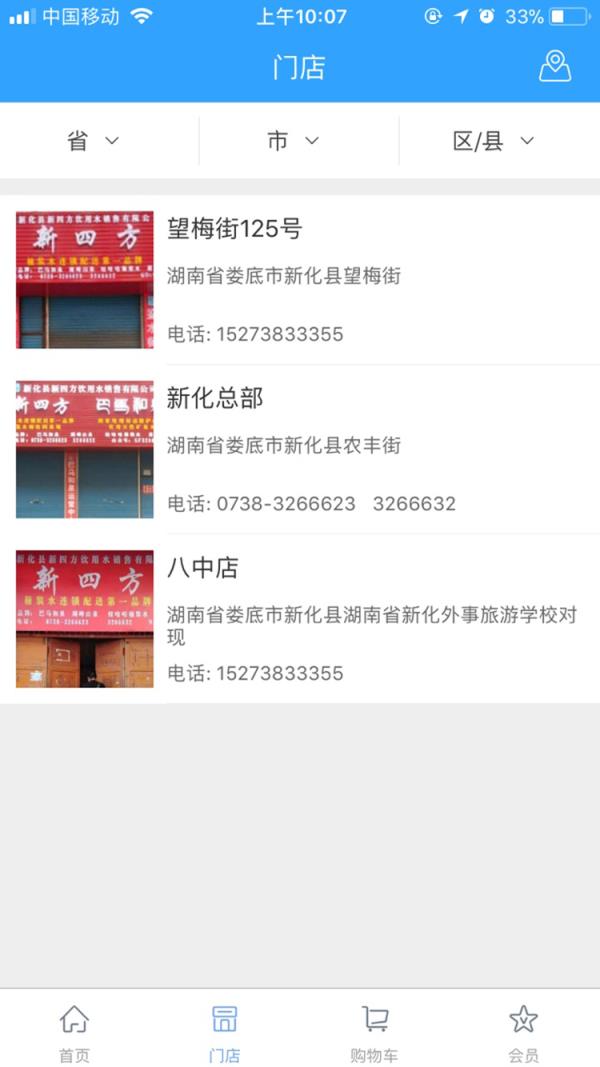Select the 门店 tab
Screen dimensions: 600x1067
(x=224, y=1031)
